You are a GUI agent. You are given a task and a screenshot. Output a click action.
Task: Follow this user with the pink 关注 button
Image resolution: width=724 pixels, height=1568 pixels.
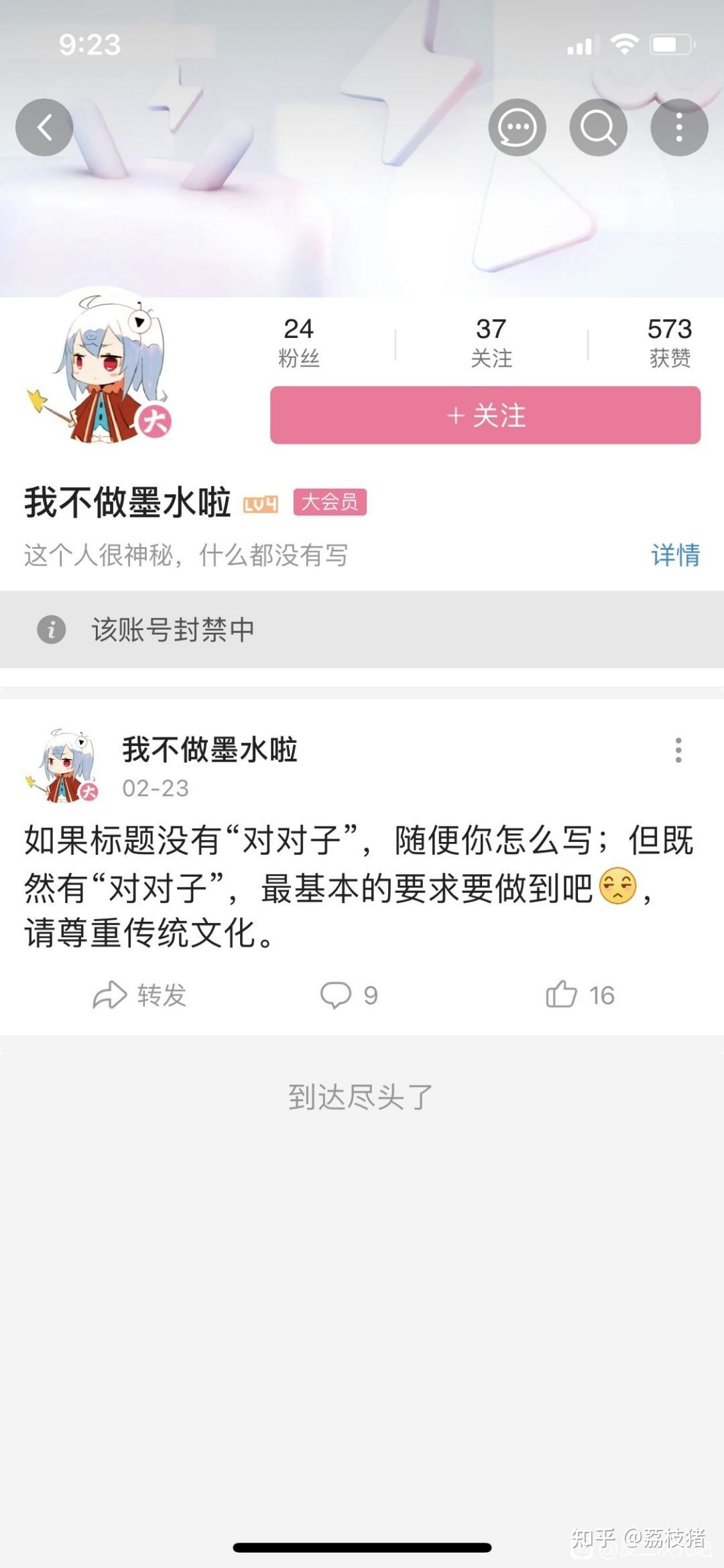point(485,415)
